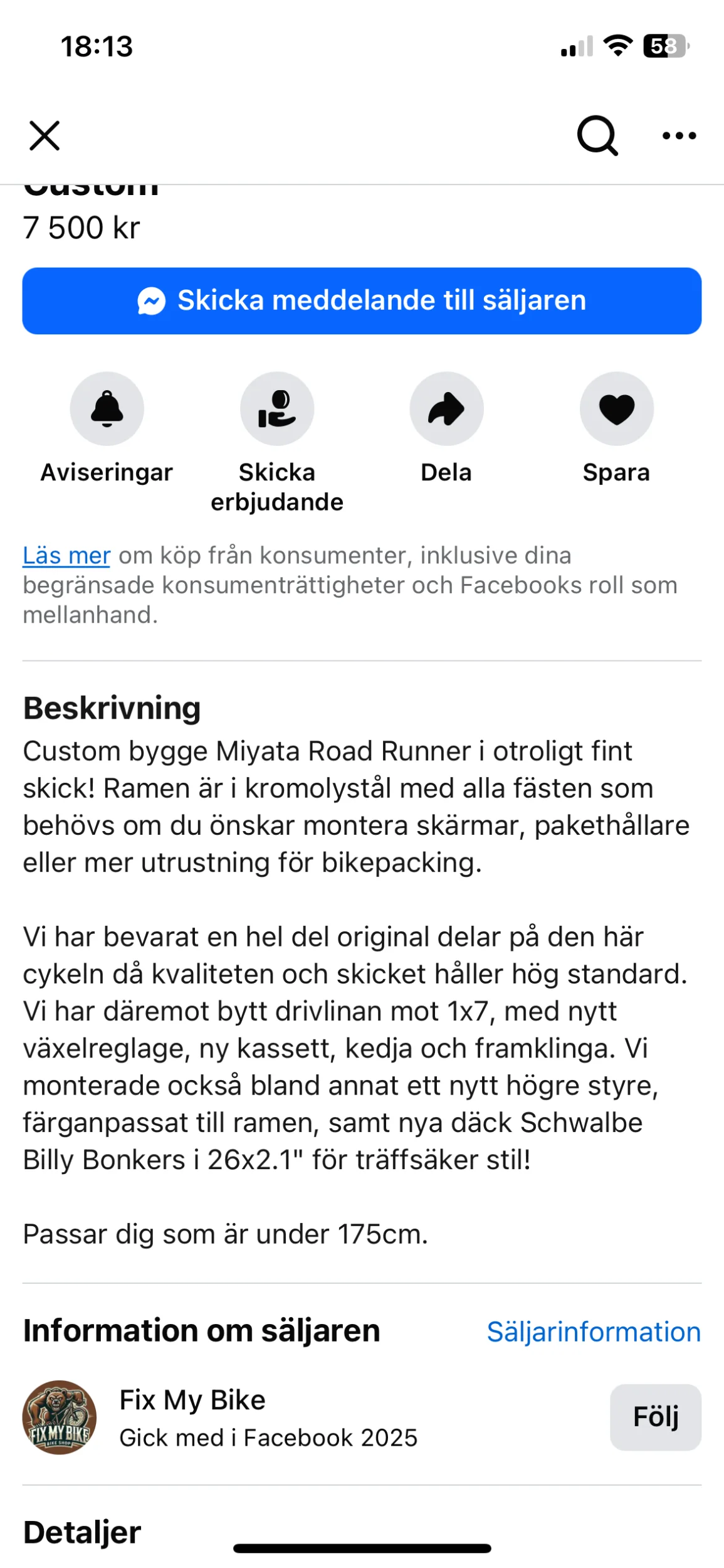The width and height of the screenshot is (724, 1568).
Task: Enable Aviseringar bell for this listing
Action: [x=107, y=409]
